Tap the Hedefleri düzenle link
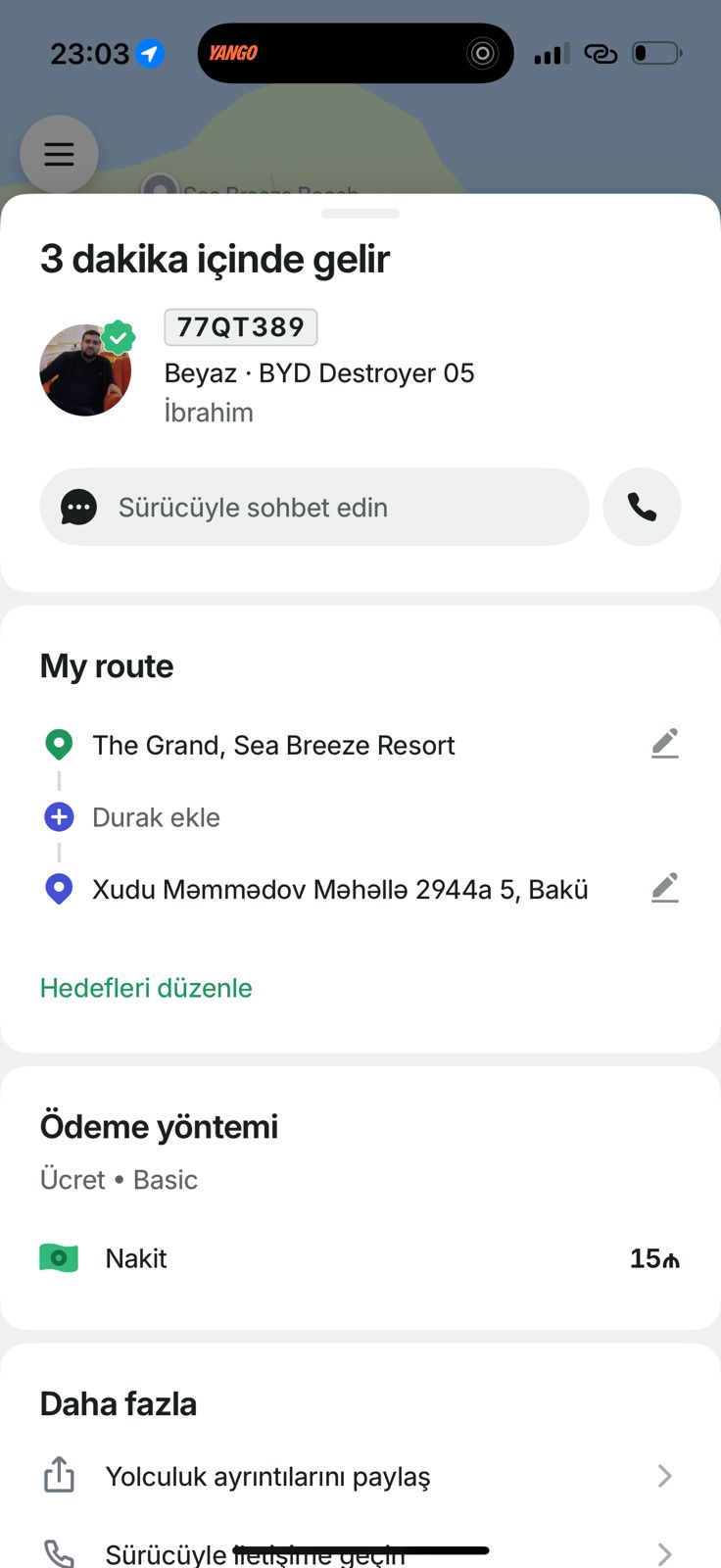 (x=146, y=988)
